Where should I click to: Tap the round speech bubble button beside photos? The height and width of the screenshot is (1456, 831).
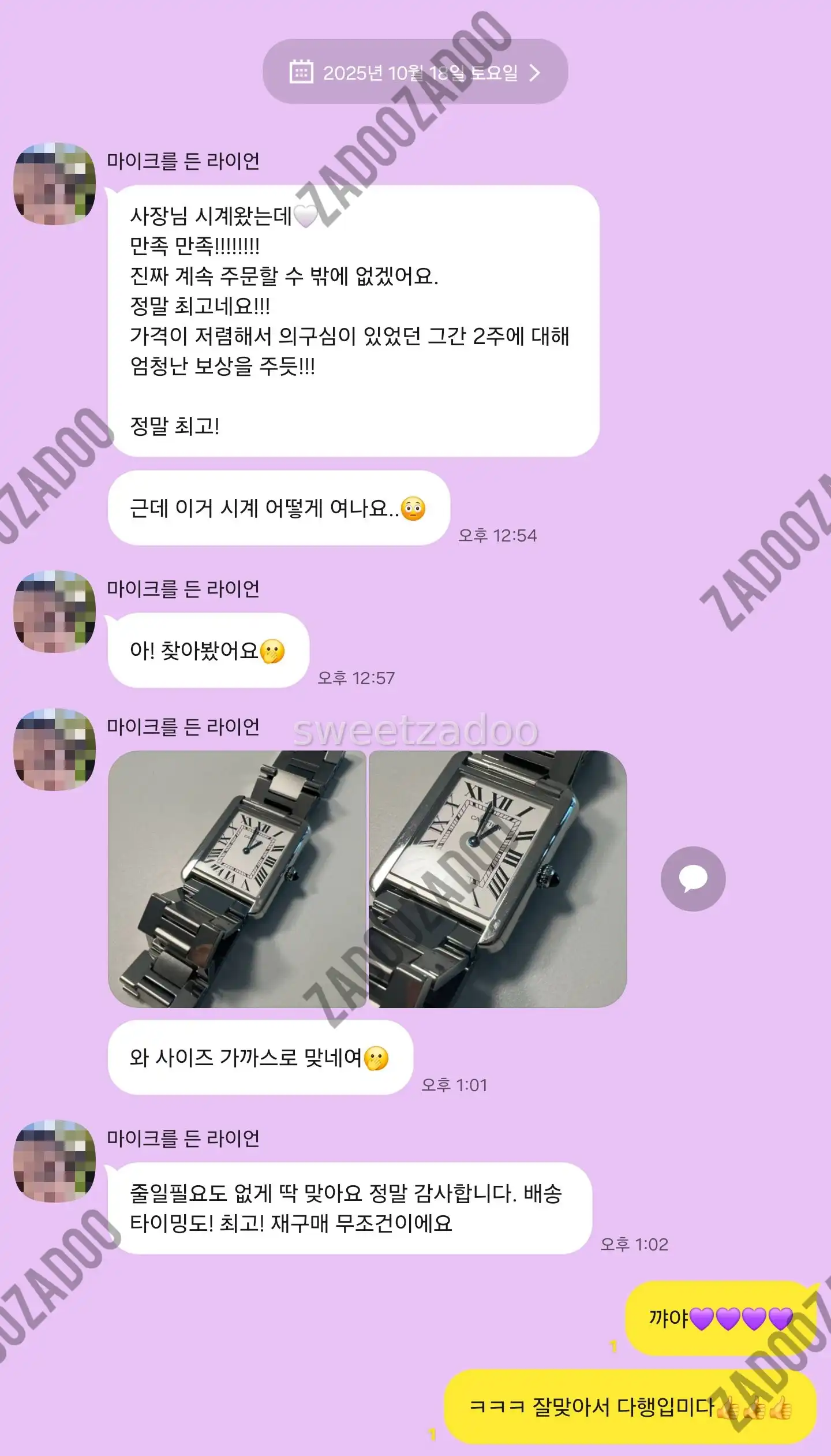click(692, 879)
